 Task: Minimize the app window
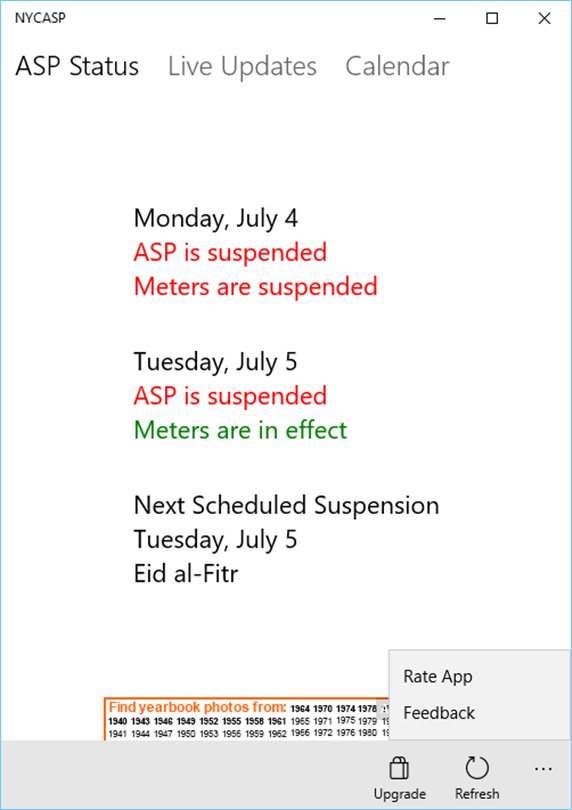[440, 19]
